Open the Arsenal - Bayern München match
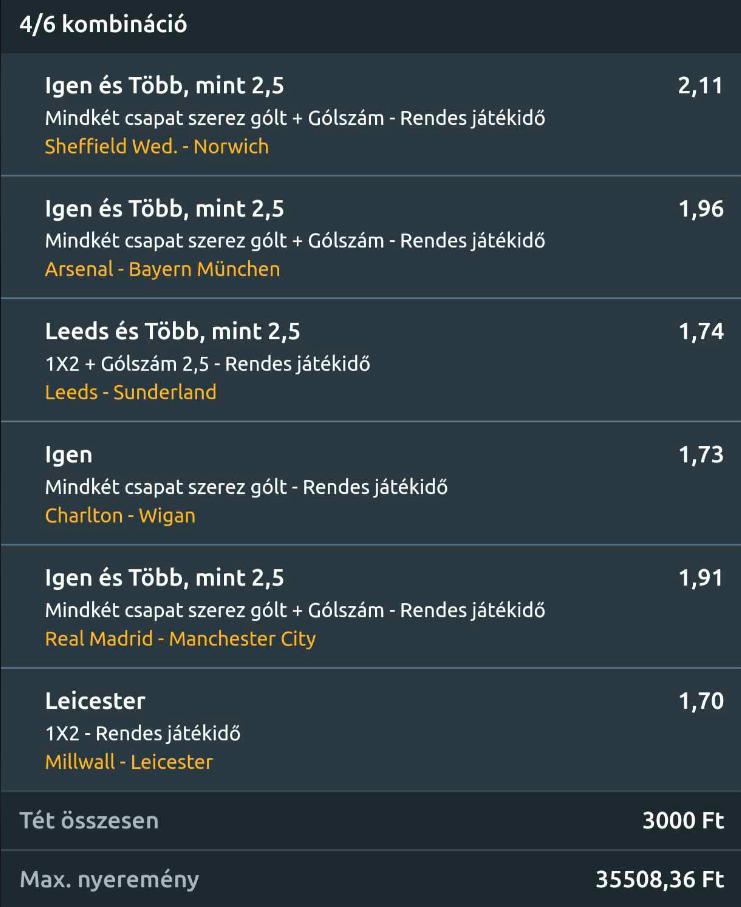This screenshot has width=741, height=907. 162,269
